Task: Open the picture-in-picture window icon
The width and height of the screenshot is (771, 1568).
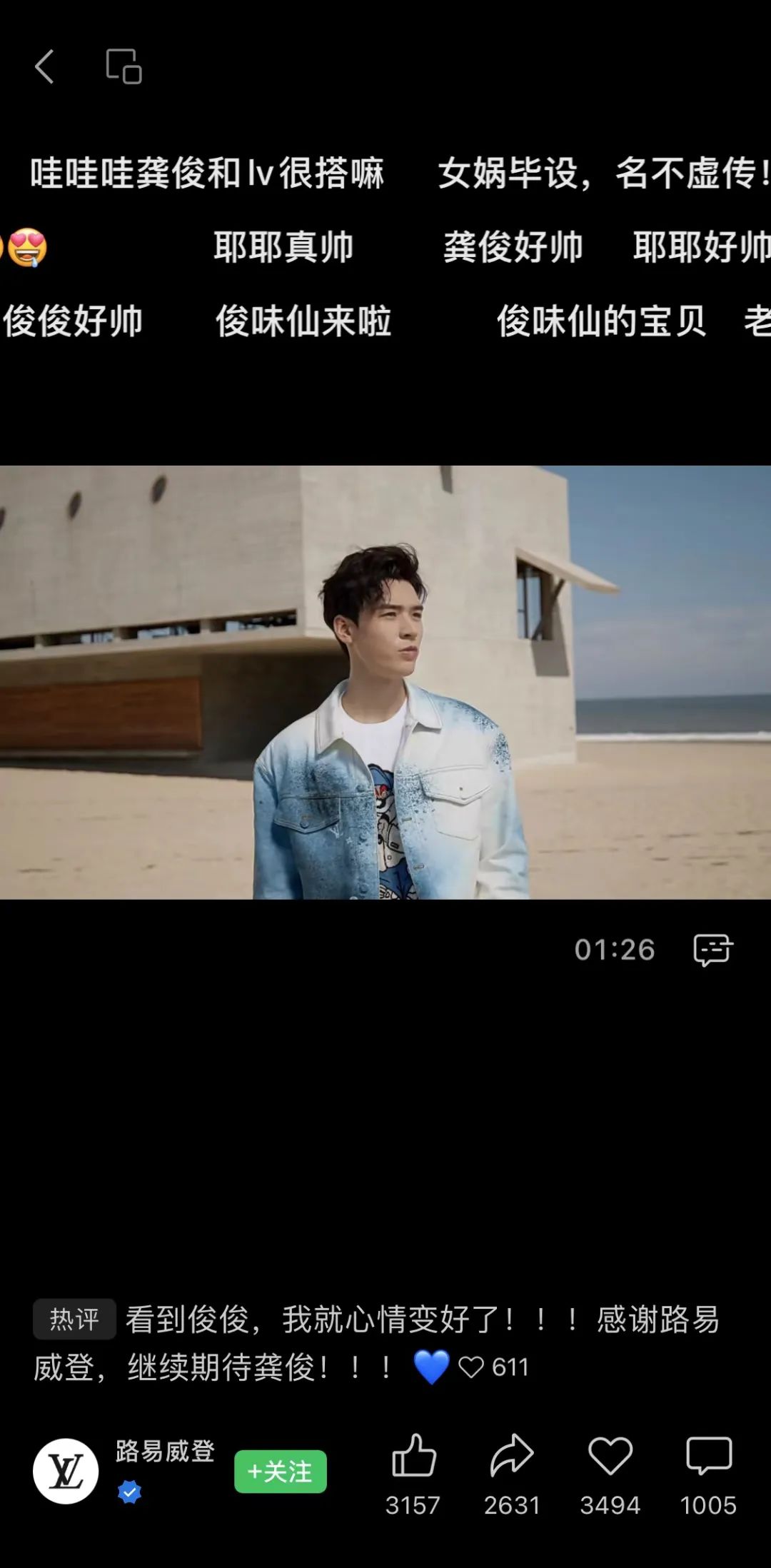Action: click(x=124, y=67)
